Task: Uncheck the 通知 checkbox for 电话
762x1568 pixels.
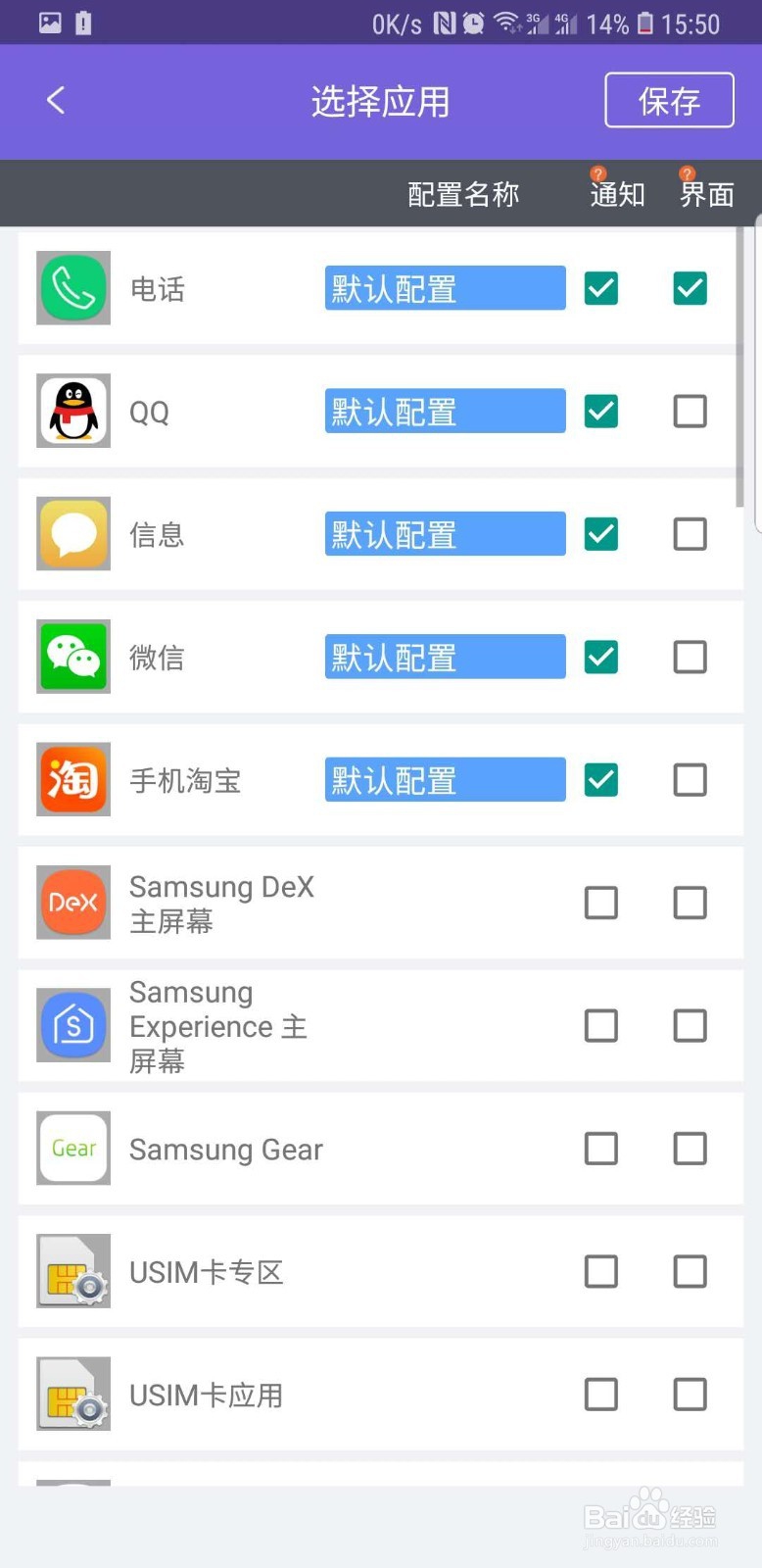Action: [x=600, y=288]
